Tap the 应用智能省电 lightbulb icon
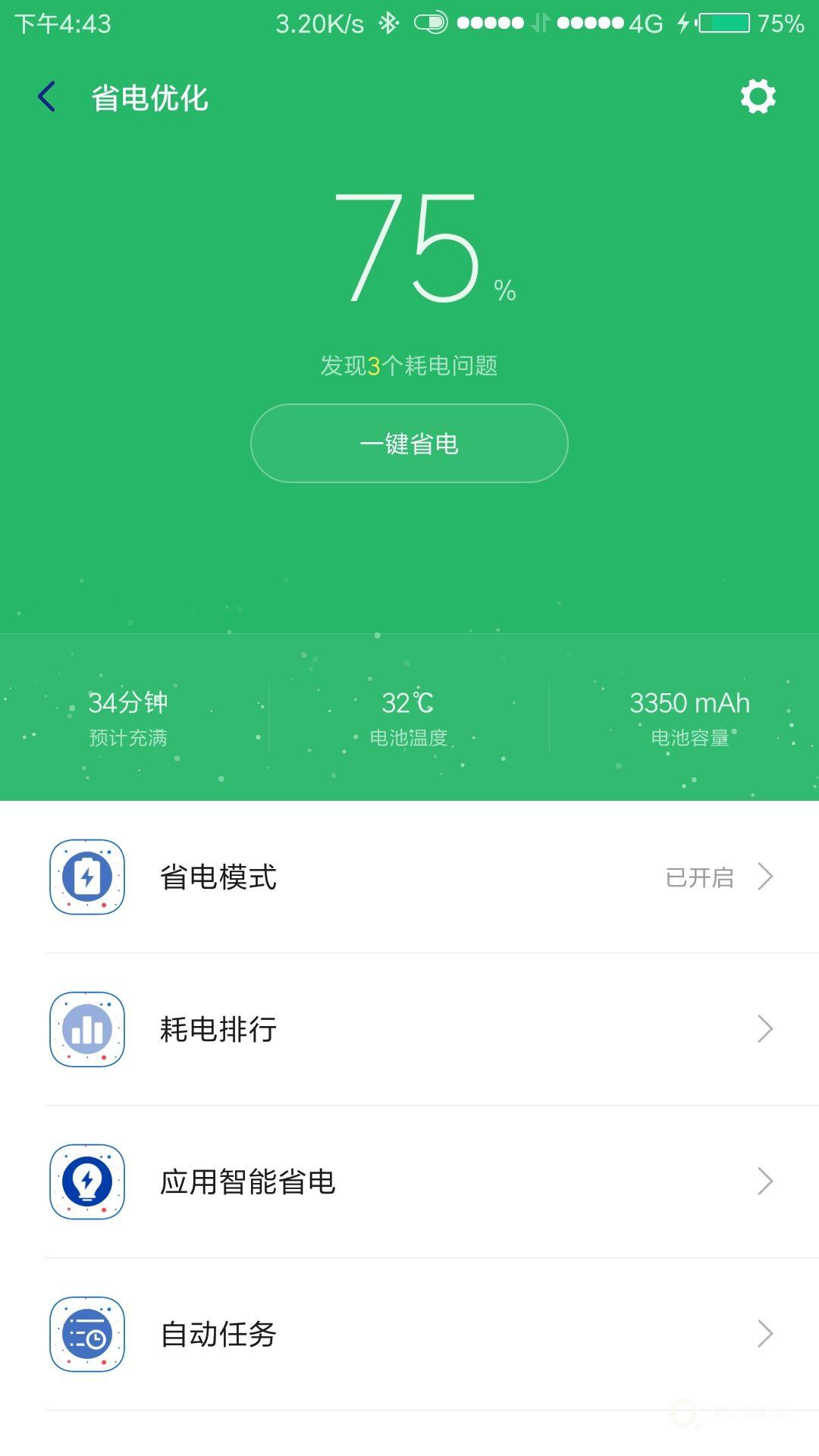 [86, 1181]
